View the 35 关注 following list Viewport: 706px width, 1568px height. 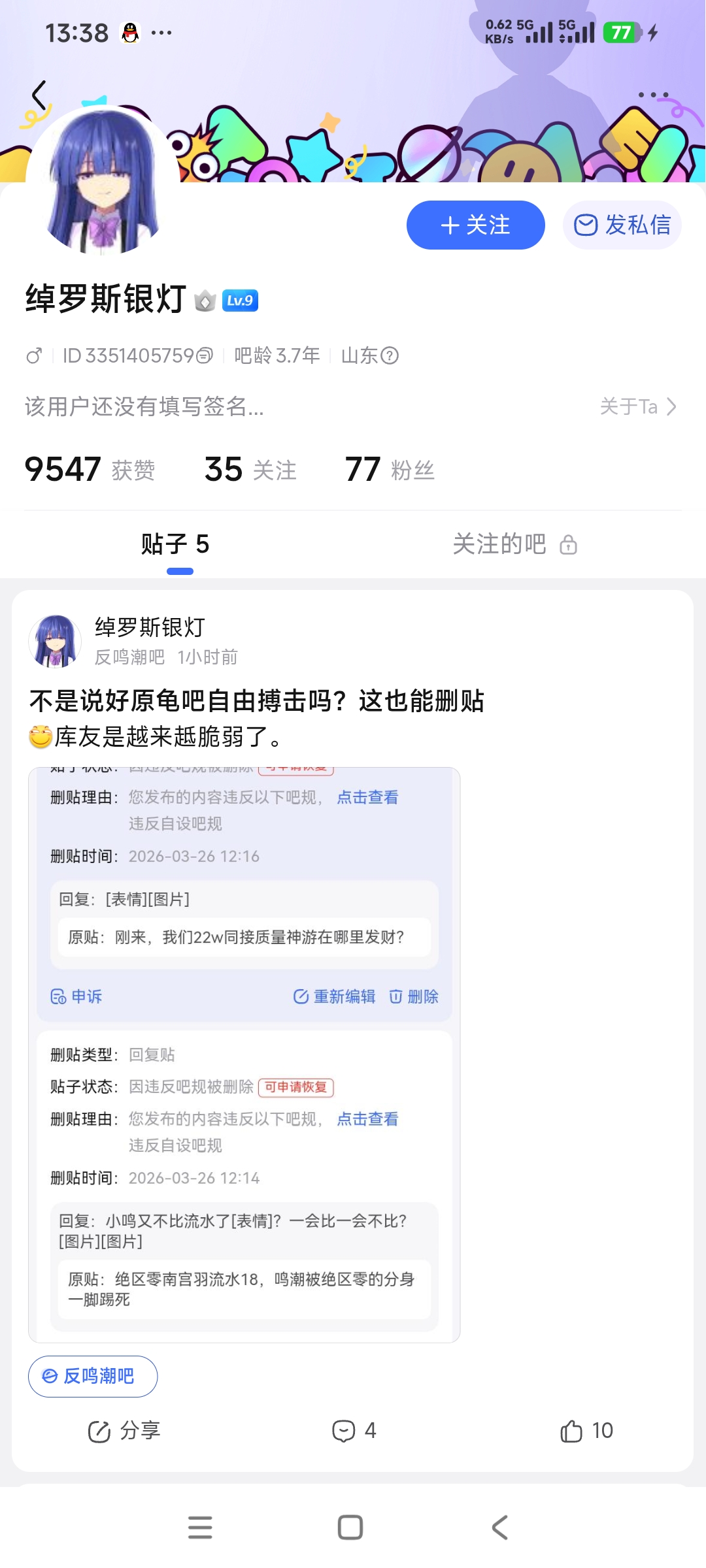click(250, 469)
